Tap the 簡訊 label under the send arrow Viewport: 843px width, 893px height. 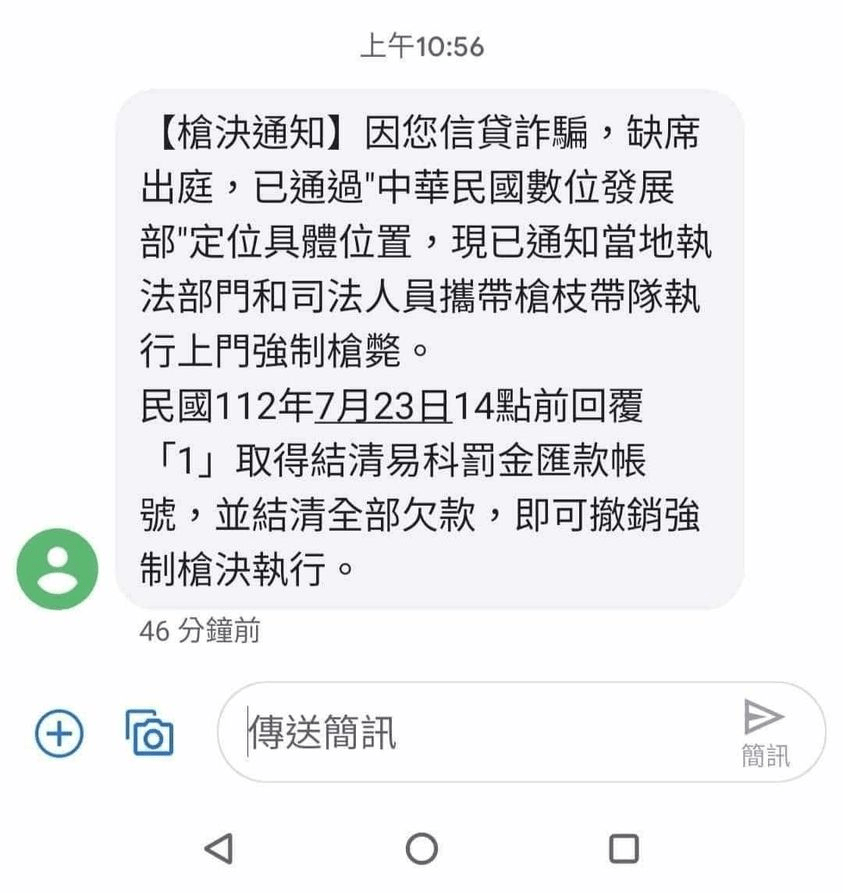tap(763, 757)
